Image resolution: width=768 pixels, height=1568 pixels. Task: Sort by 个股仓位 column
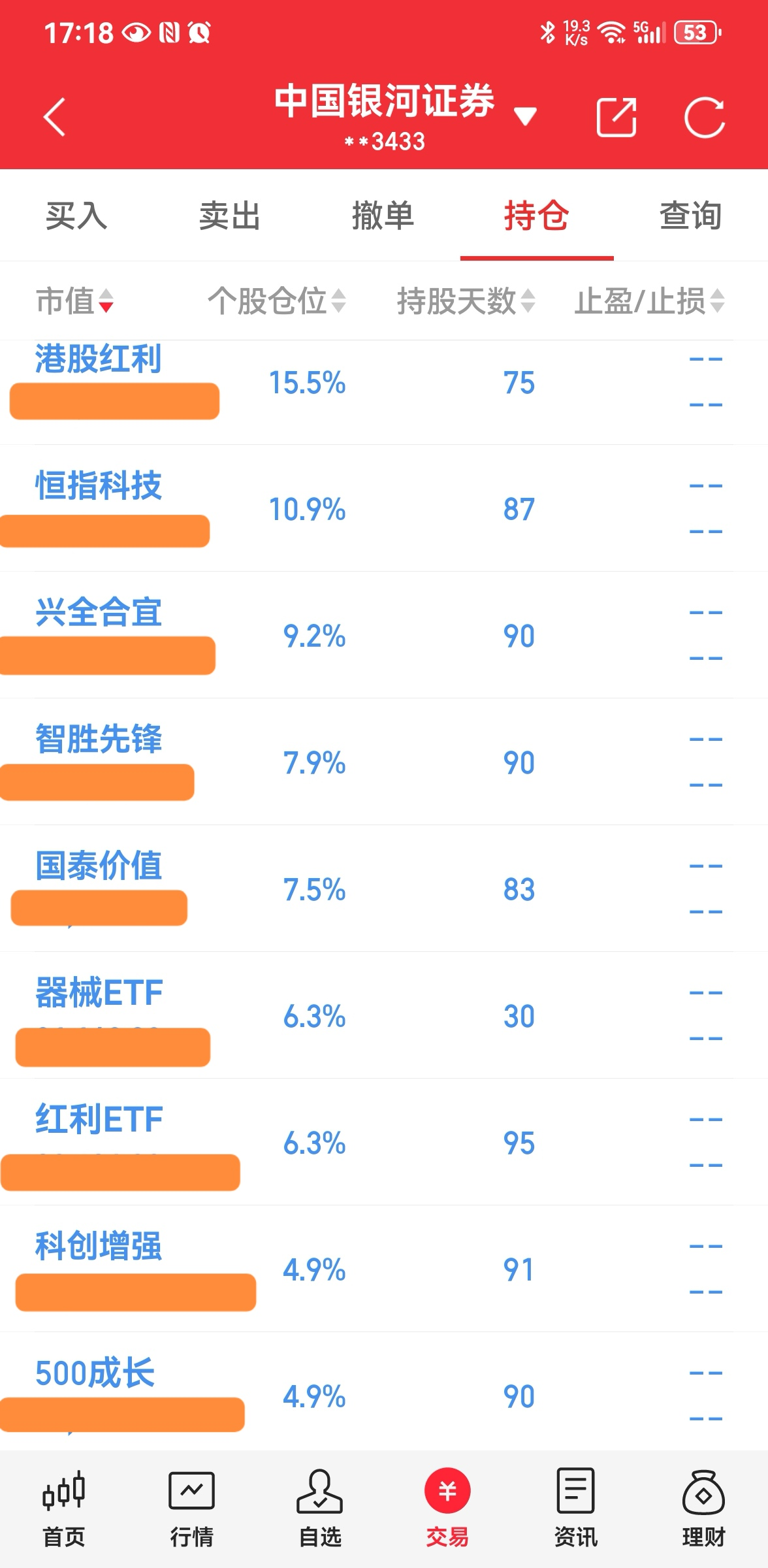click(x=276, y=301)
